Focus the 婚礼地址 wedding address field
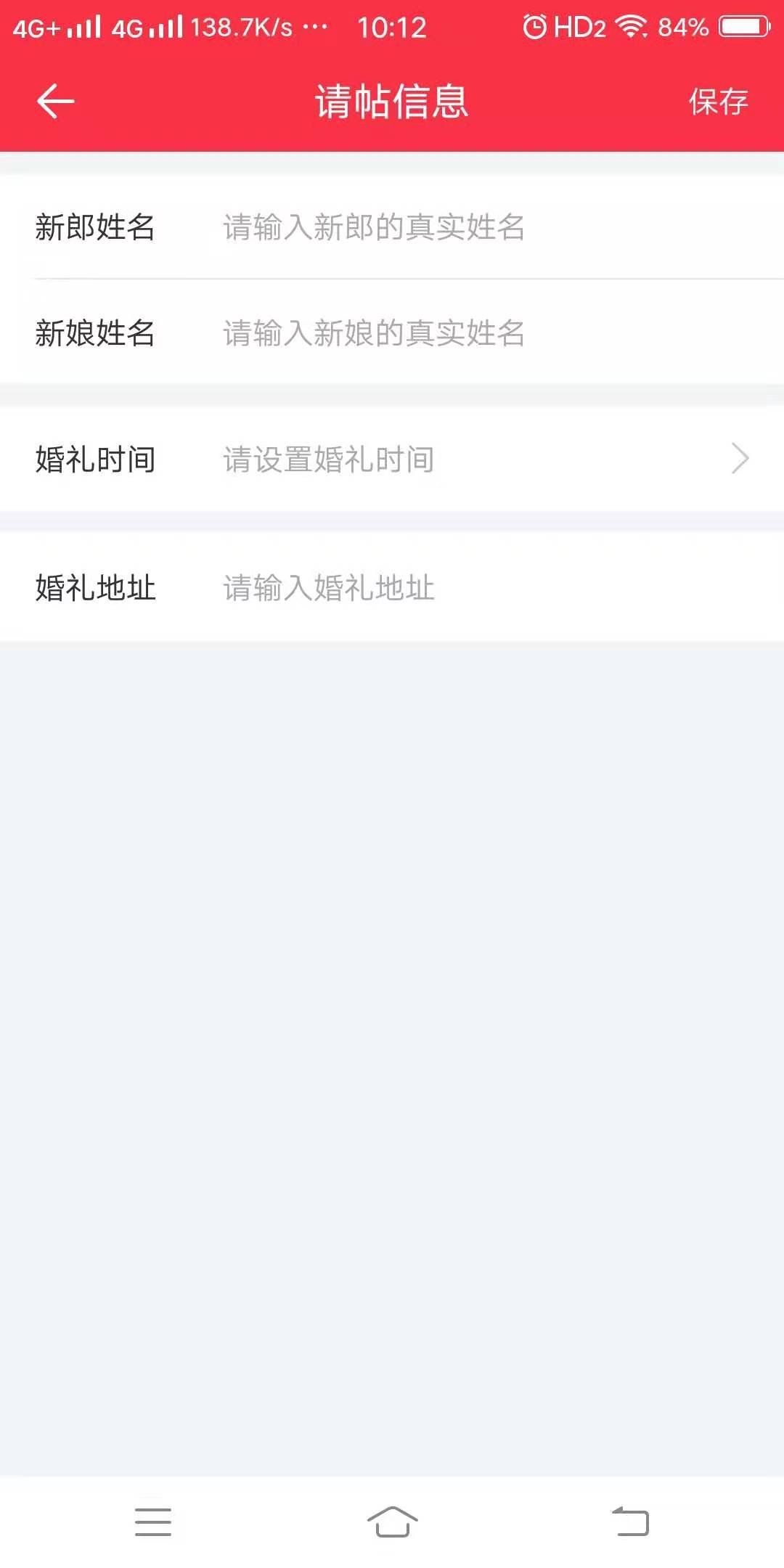 click(392, 587)
